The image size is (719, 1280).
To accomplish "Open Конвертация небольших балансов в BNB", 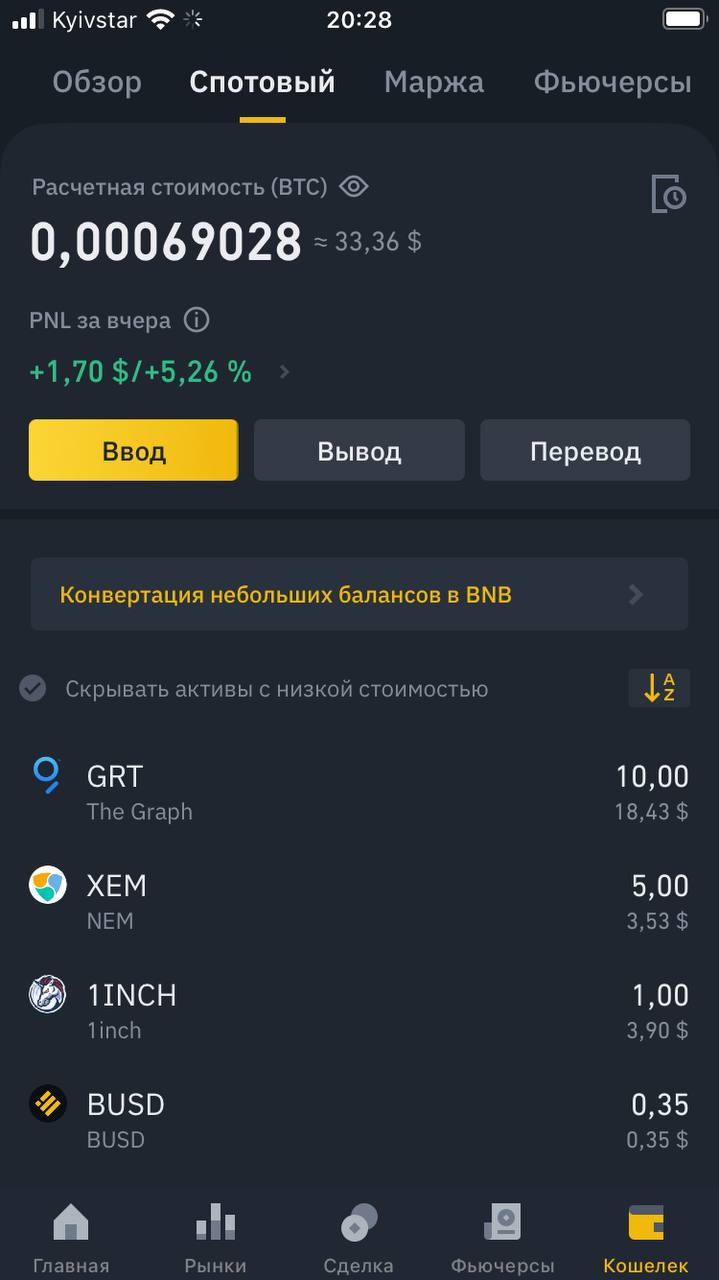I will [x=359, y=594].
